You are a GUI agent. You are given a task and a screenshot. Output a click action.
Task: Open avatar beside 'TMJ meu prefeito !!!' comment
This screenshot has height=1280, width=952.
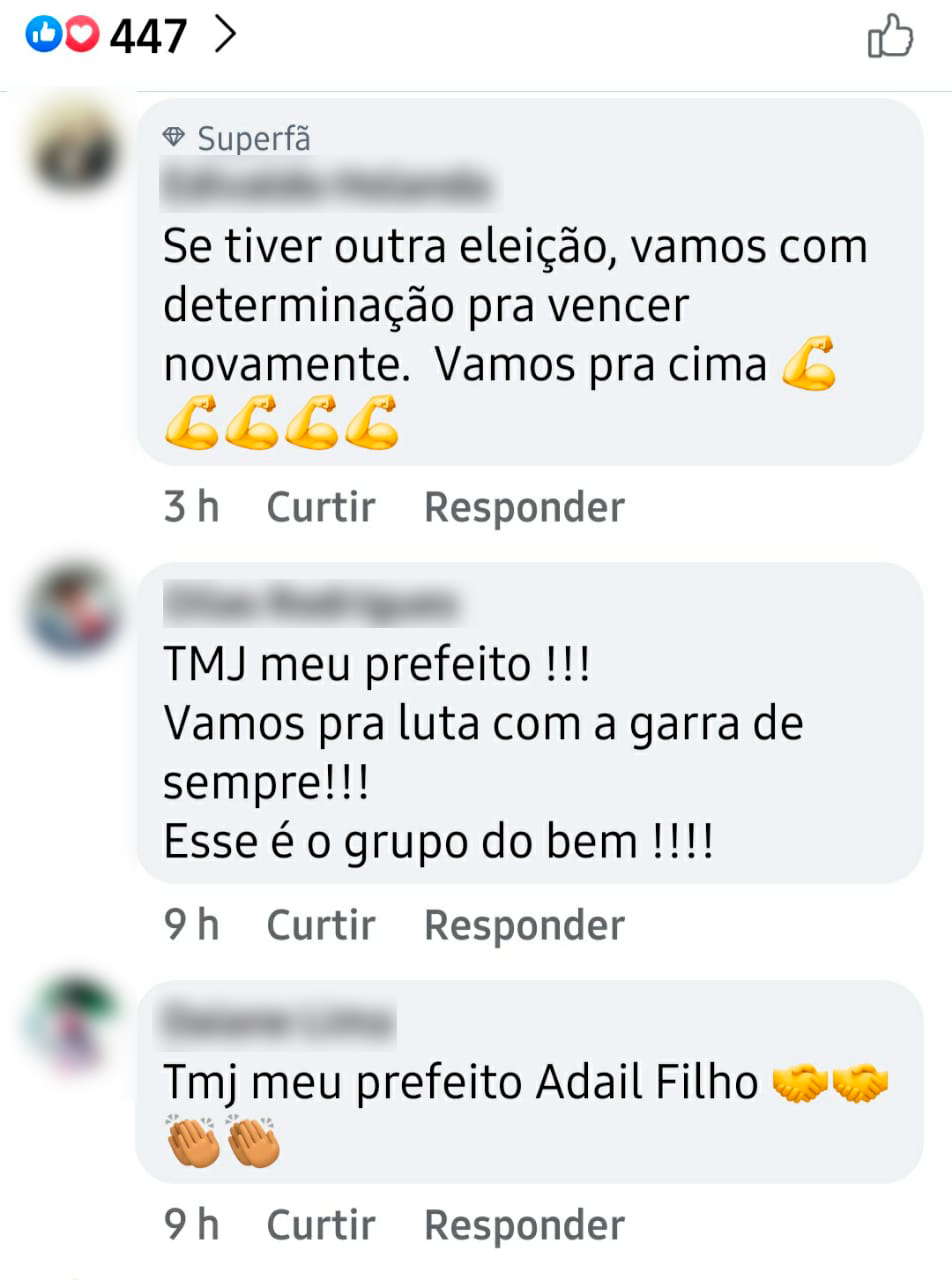pyautogui.click(x=73, y=610)
